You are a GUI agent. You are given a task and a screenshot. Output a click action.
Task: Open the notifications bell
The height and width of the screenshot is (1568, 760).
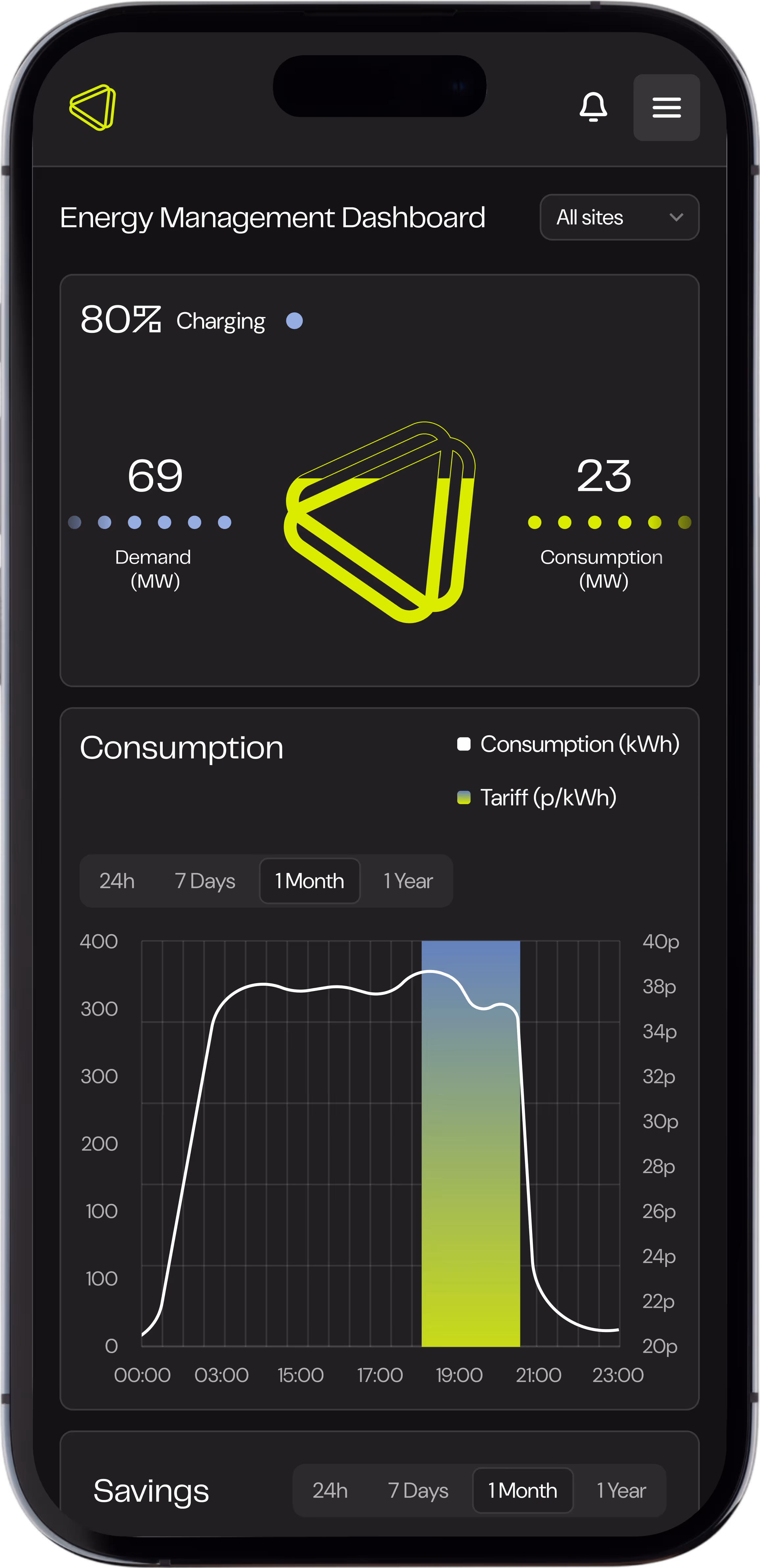pyautogui.click(x=593, y=107)
